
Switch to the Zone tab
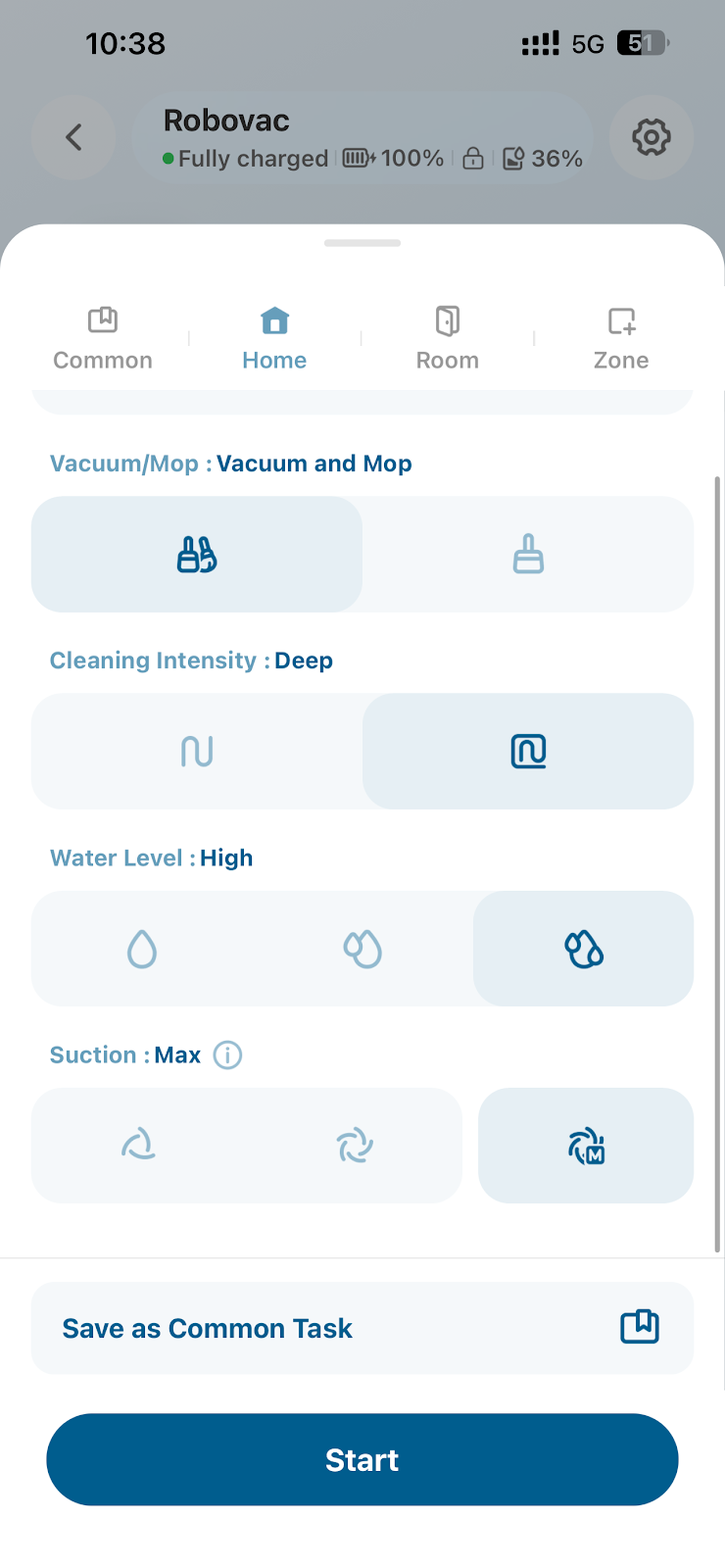[621, 338]
